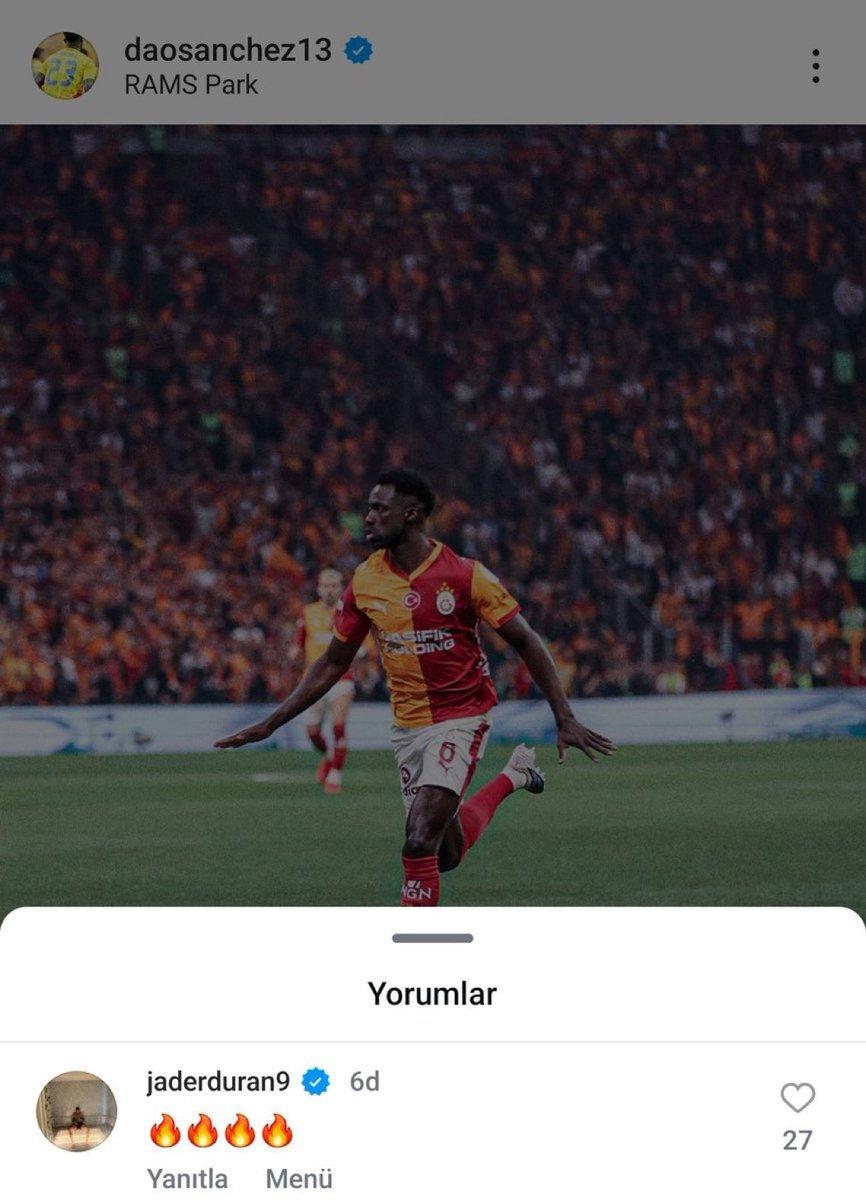Open Menü under jaderduran9's comment

coord(298,1179)
